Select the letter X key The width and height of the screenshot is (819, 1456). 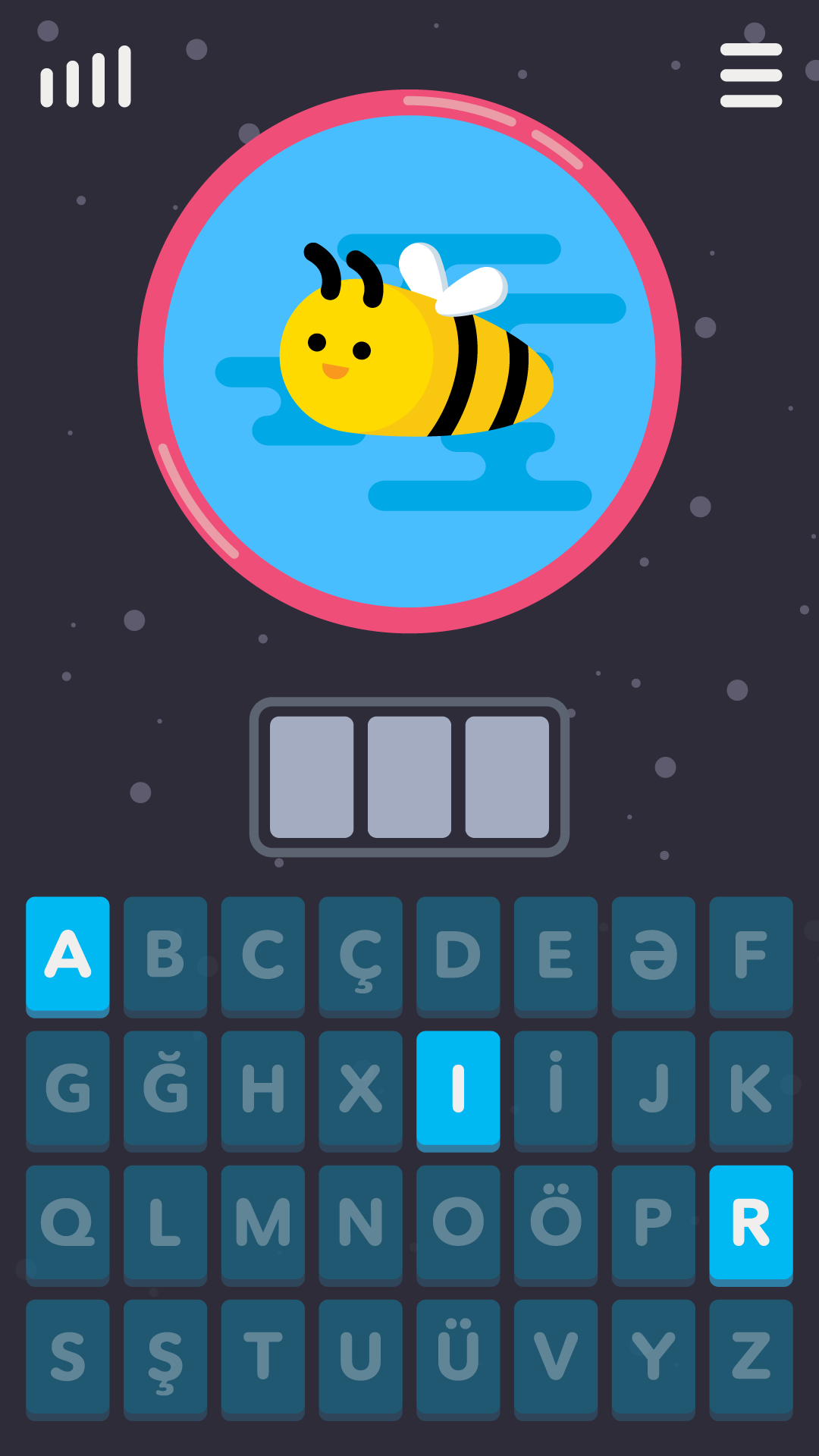coord(360,1089)
